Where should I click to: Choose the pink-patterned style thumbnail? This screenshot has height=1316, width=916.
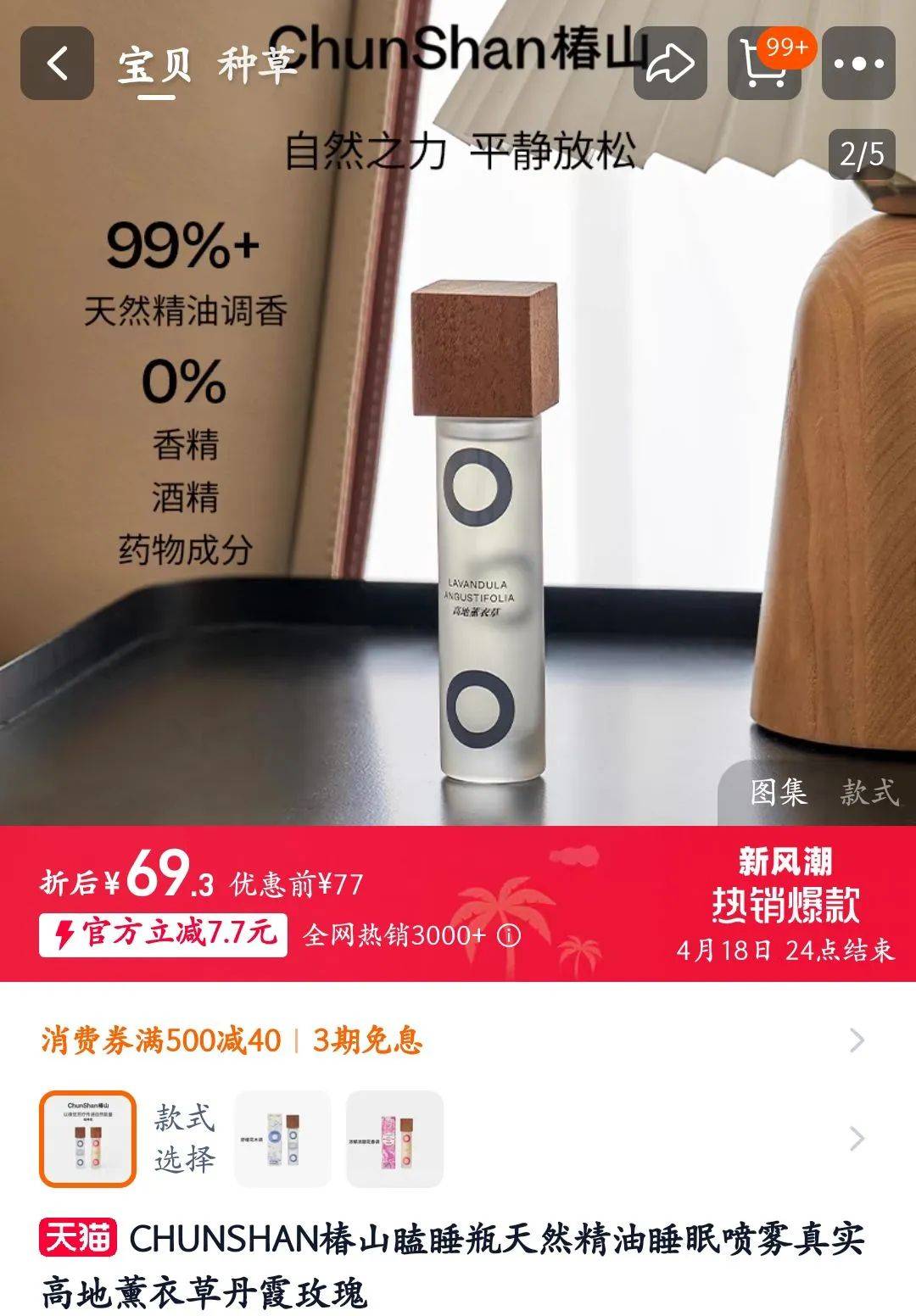click(x=394, y=1138)
